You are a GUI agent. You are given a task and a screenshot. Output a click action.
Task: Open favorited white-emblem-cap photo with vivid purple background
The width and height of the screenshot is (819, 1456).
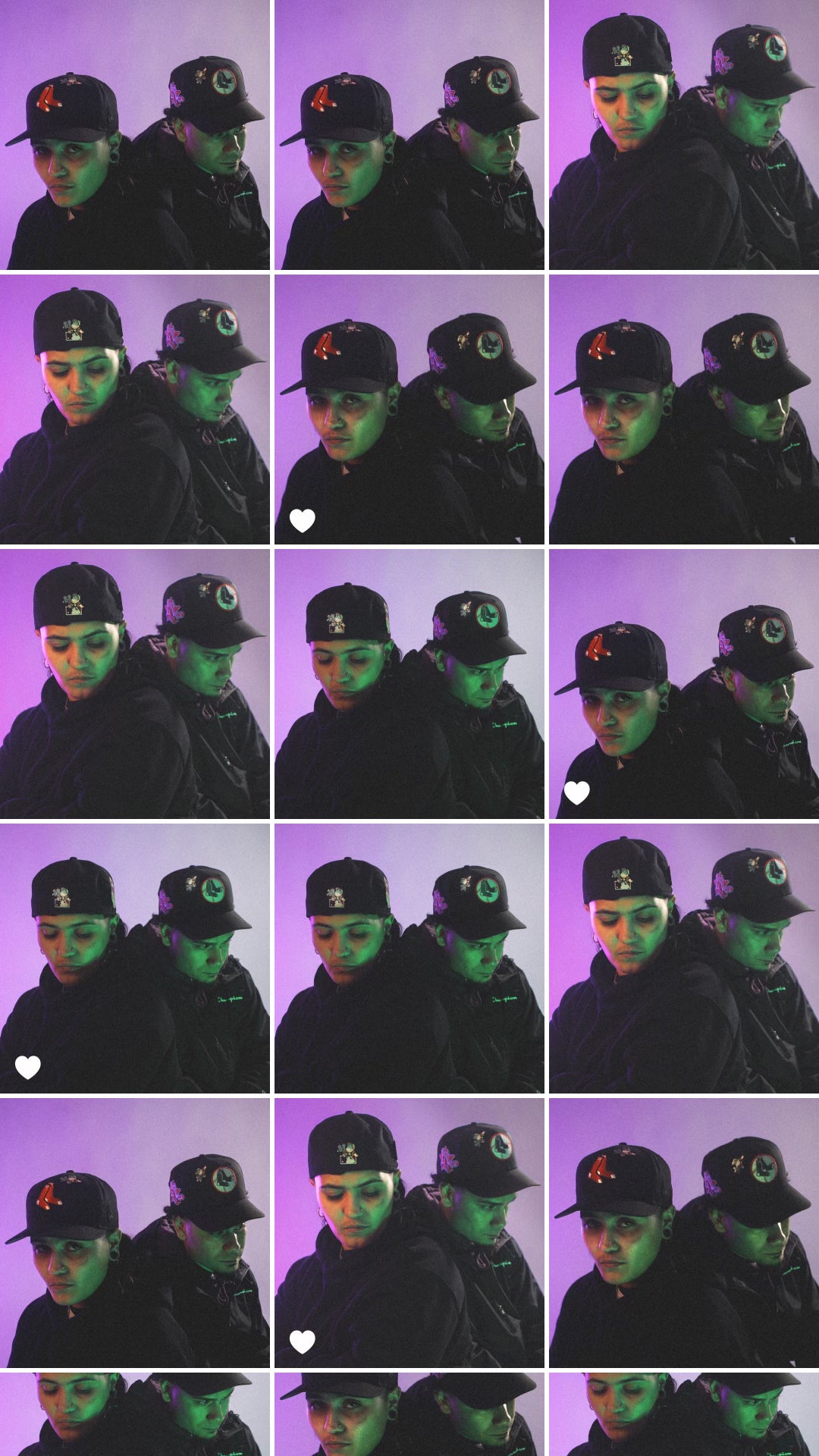coord(409,1233)
